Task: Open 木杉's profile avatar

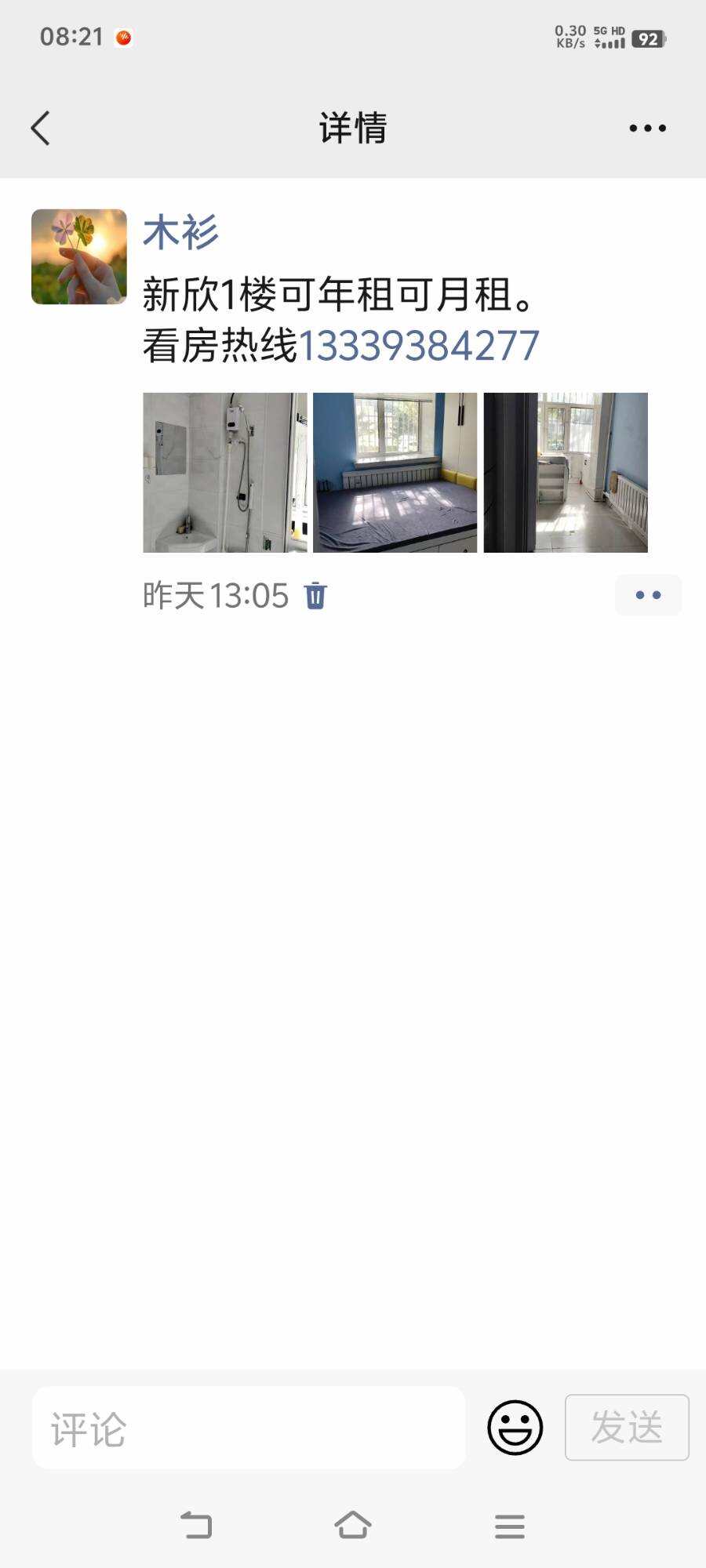Action: click(x=78, y=256)
